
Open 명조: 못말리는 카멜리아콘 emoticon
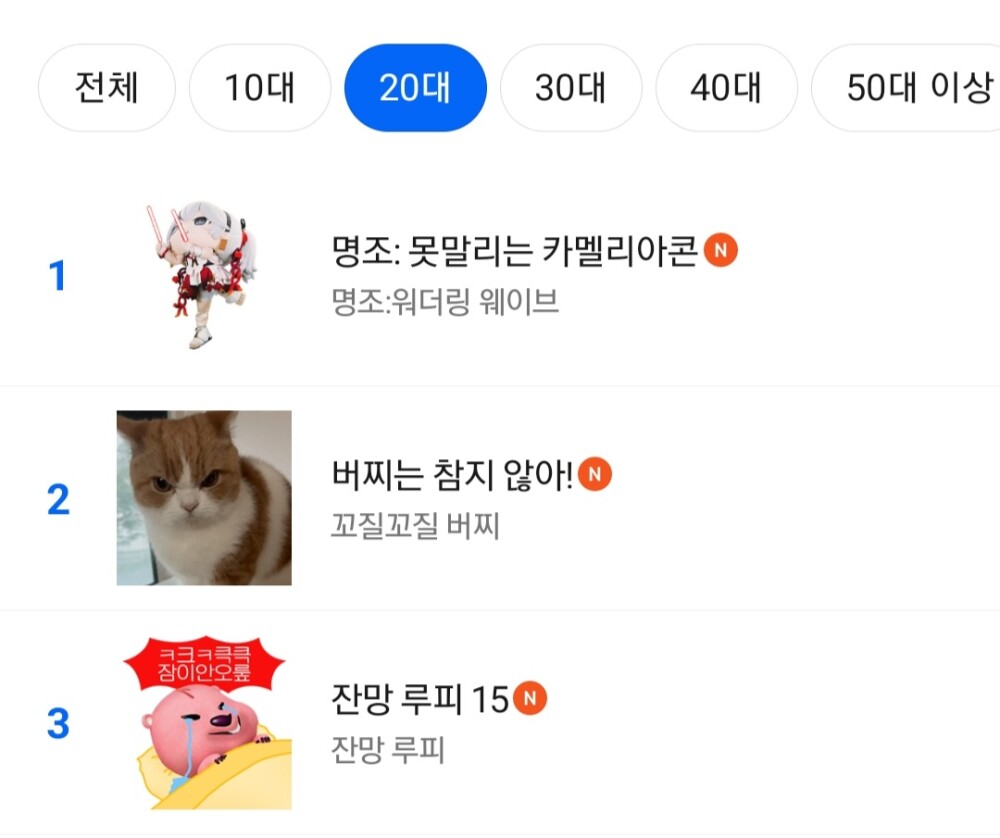[514, 251]
